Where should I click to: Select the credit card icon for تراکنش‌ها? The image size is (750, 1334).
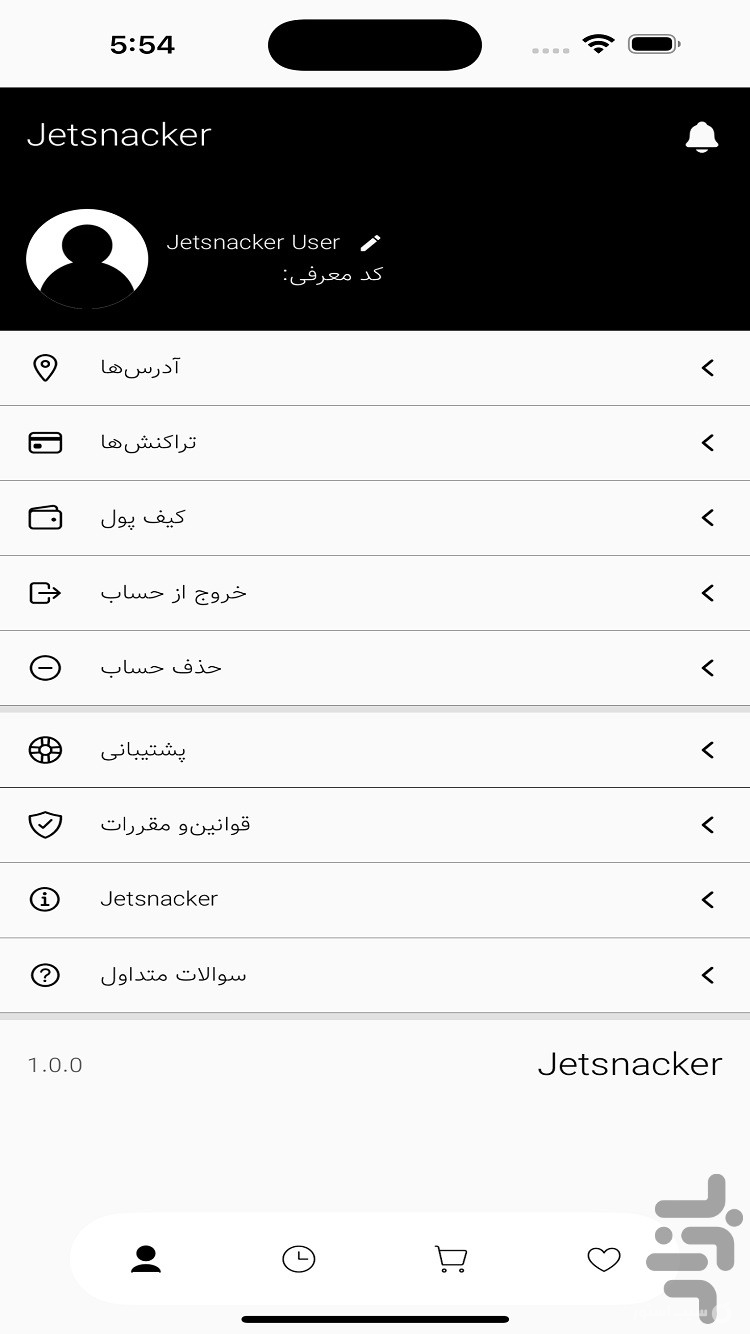(45, 443)
